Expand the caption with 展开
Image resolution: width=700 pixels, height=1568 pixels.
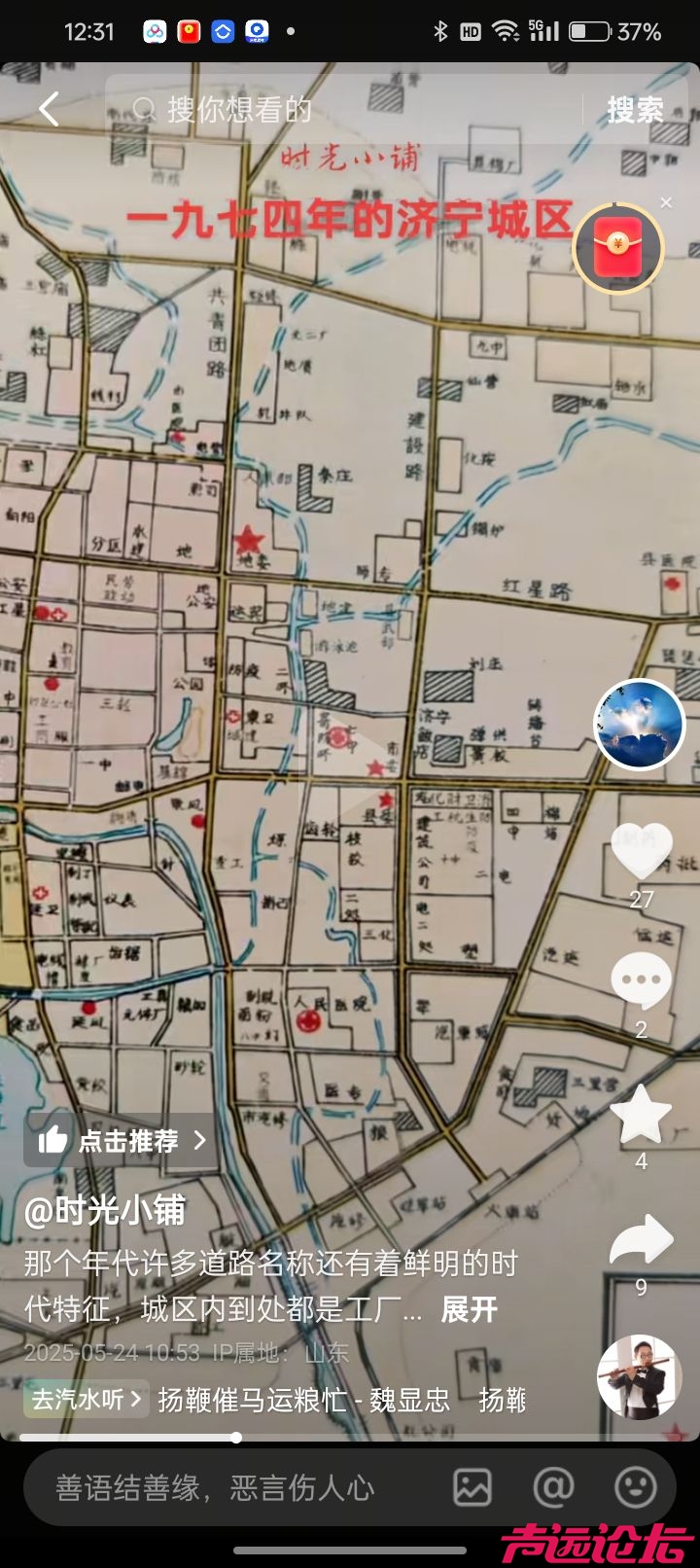click(470, 1309)
